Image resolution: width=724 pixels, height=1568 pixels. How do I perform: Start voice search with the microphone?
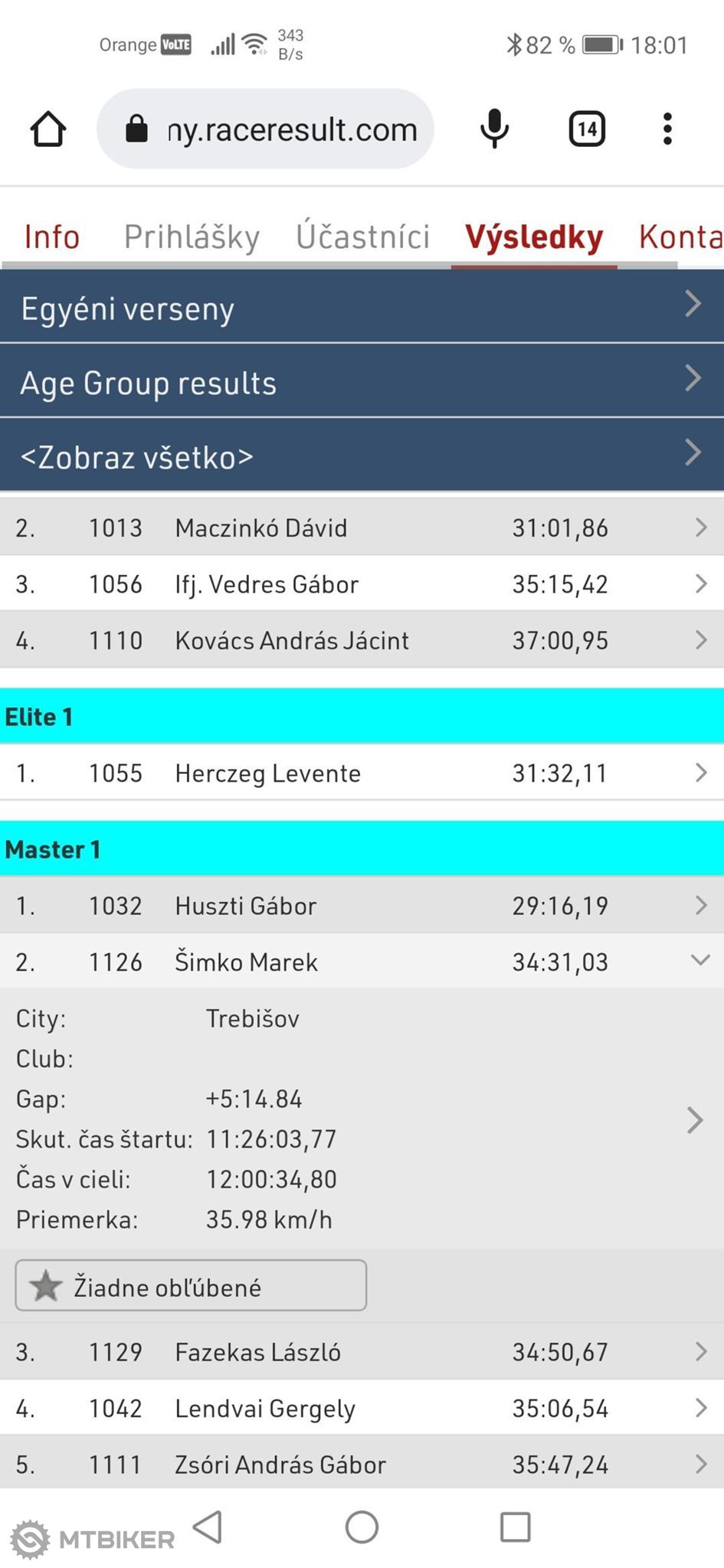click(x=494, y=129)
